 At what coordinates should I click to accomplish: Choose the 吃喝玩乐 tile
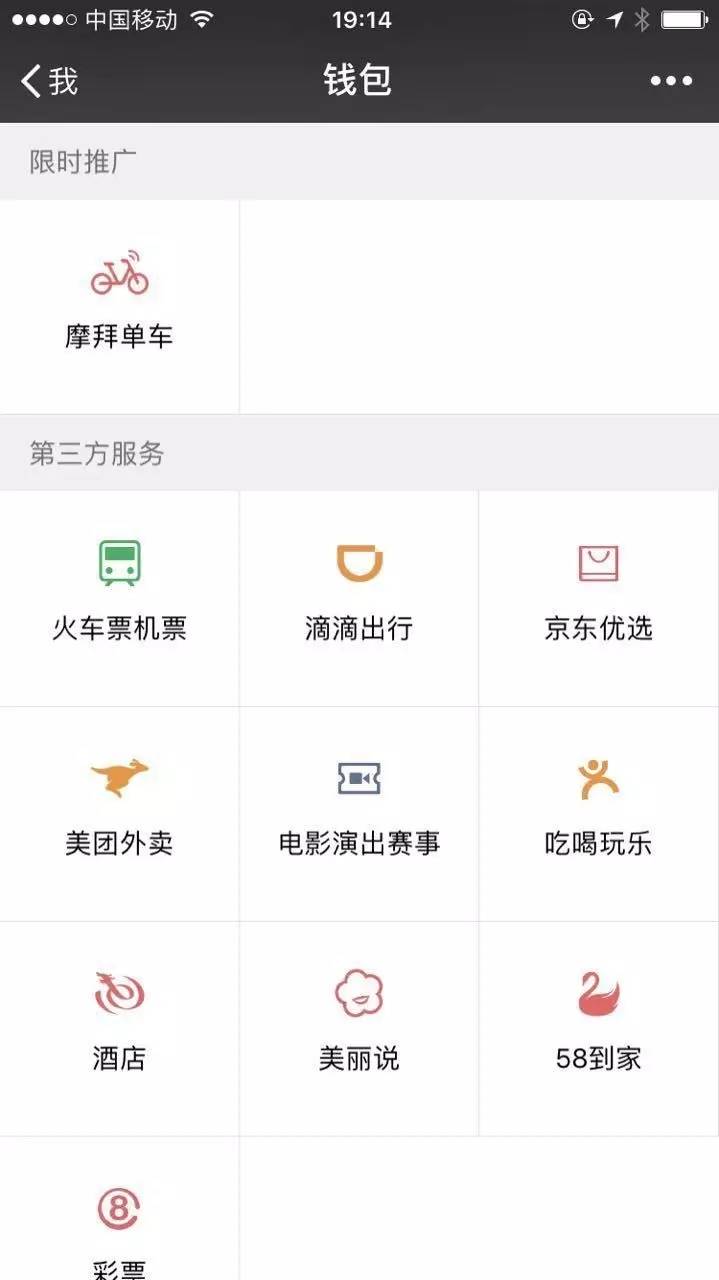tap(598, 811)
